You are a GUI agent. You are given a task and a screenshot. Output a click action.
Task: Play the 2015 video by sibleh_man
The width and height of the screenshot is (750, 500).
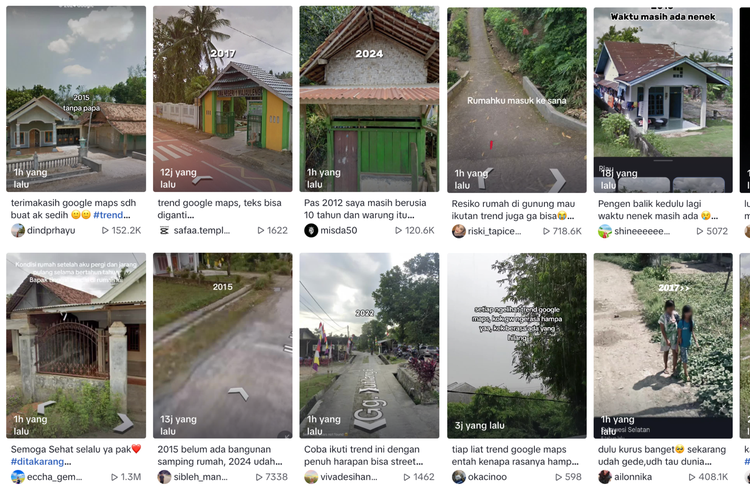(222, 345)
